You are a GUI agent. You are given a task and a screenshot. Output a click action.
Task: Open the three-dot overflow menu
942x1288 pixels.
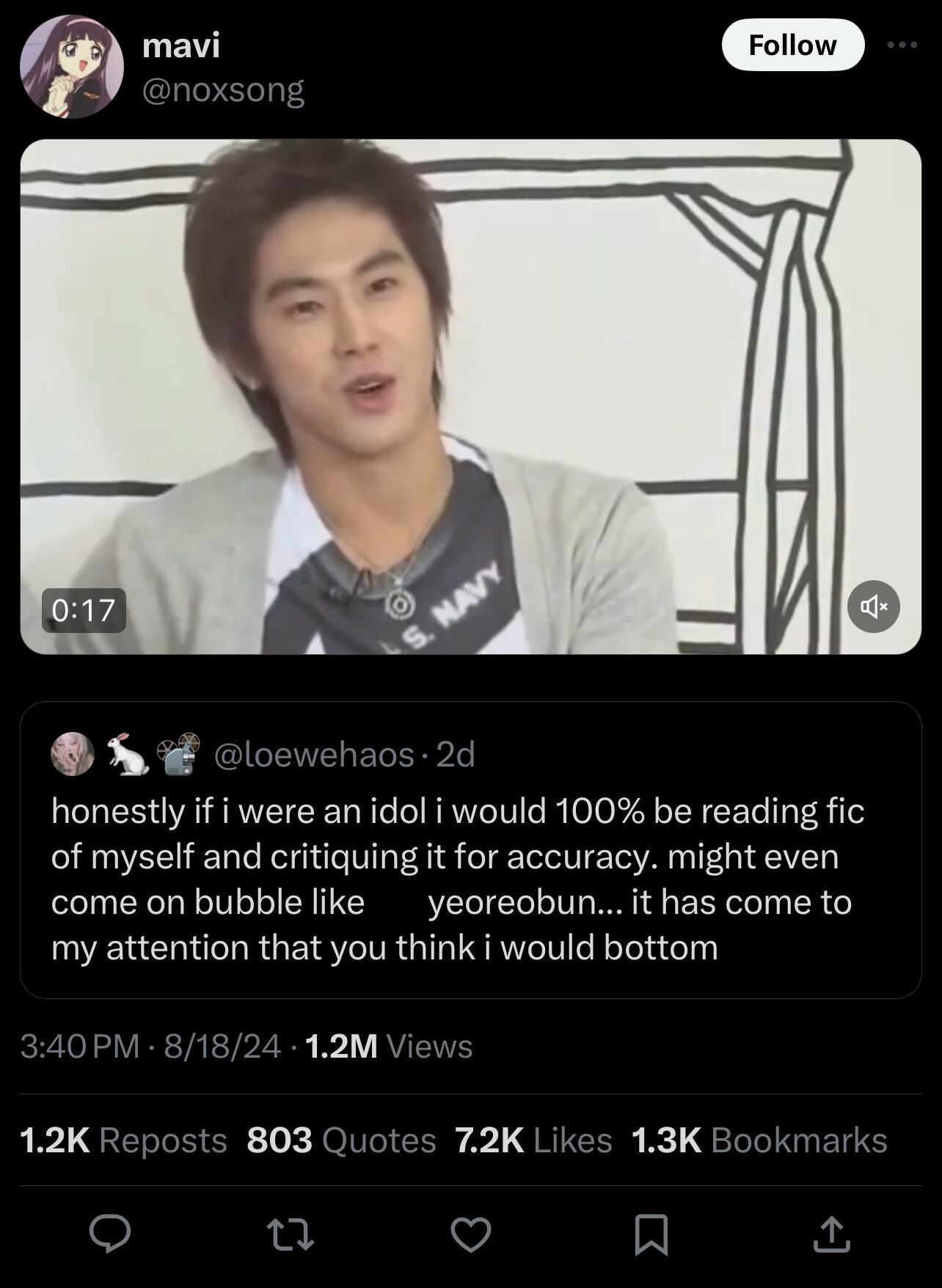coord(902,45)
